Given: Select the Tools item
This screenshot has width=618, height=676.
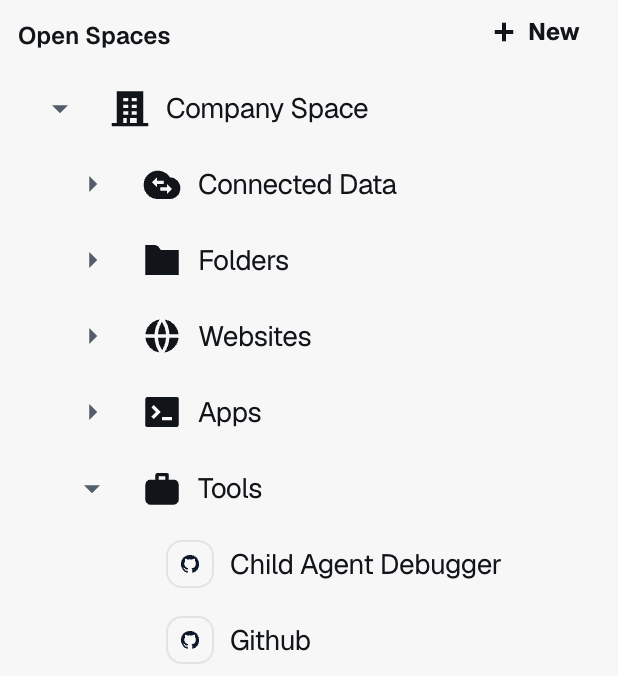Looking at the screenshot, I should [x=230, y=489].
